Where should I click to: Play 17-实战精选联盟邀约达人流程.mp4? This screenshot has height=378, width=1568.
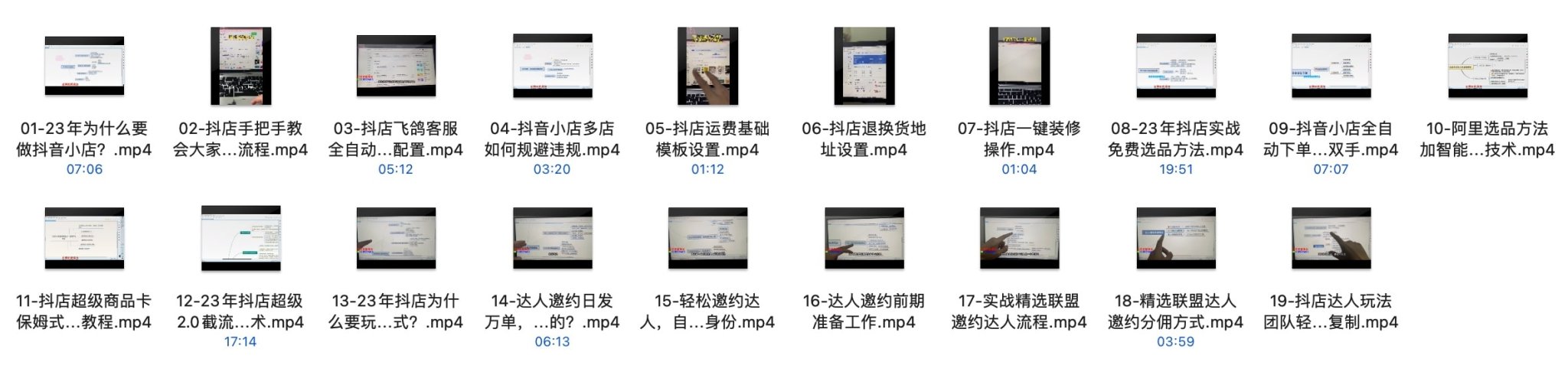pos(1019,239)
